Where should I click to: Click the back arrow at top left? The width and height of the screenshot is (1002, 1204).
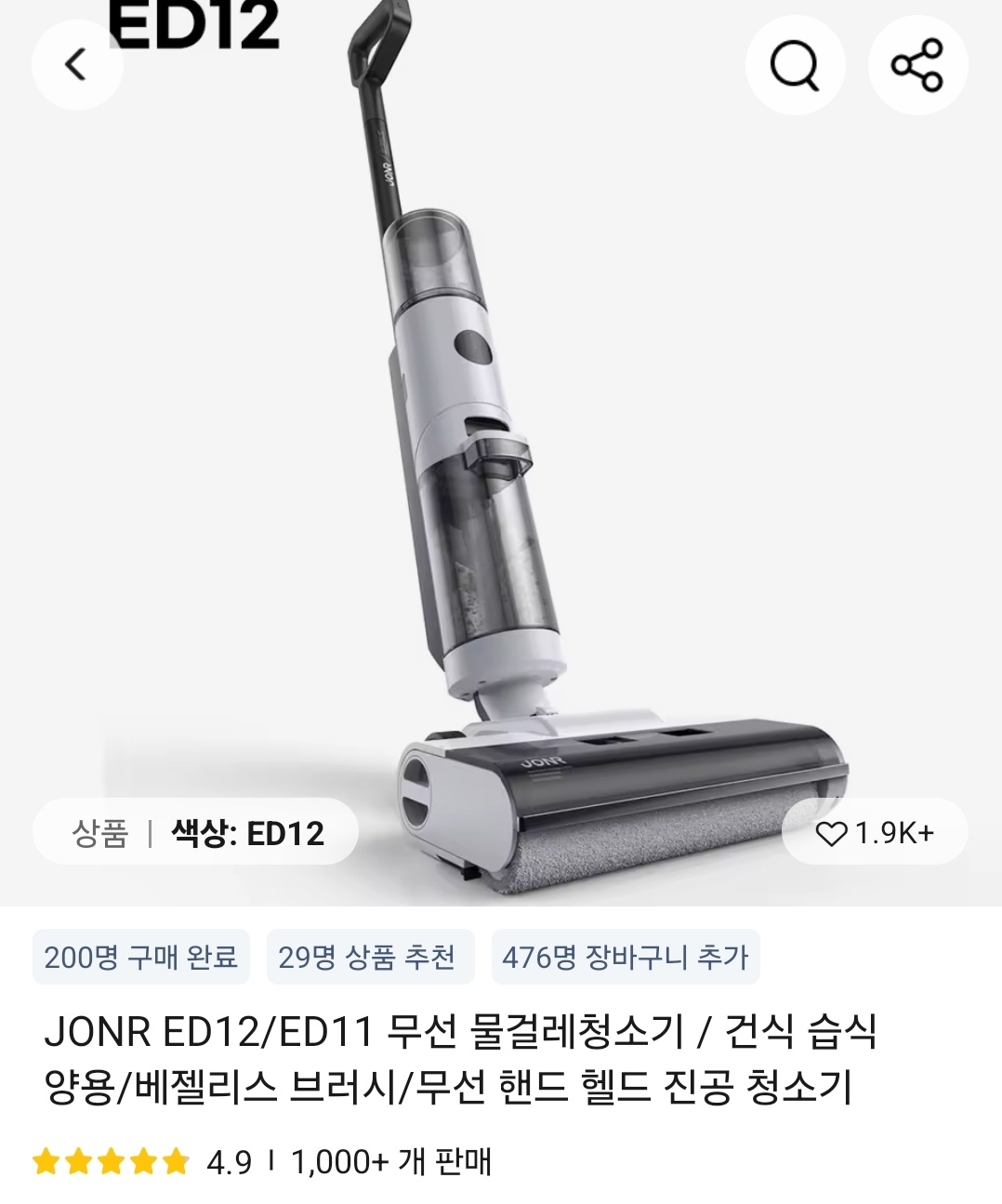(x=77, y=65)
